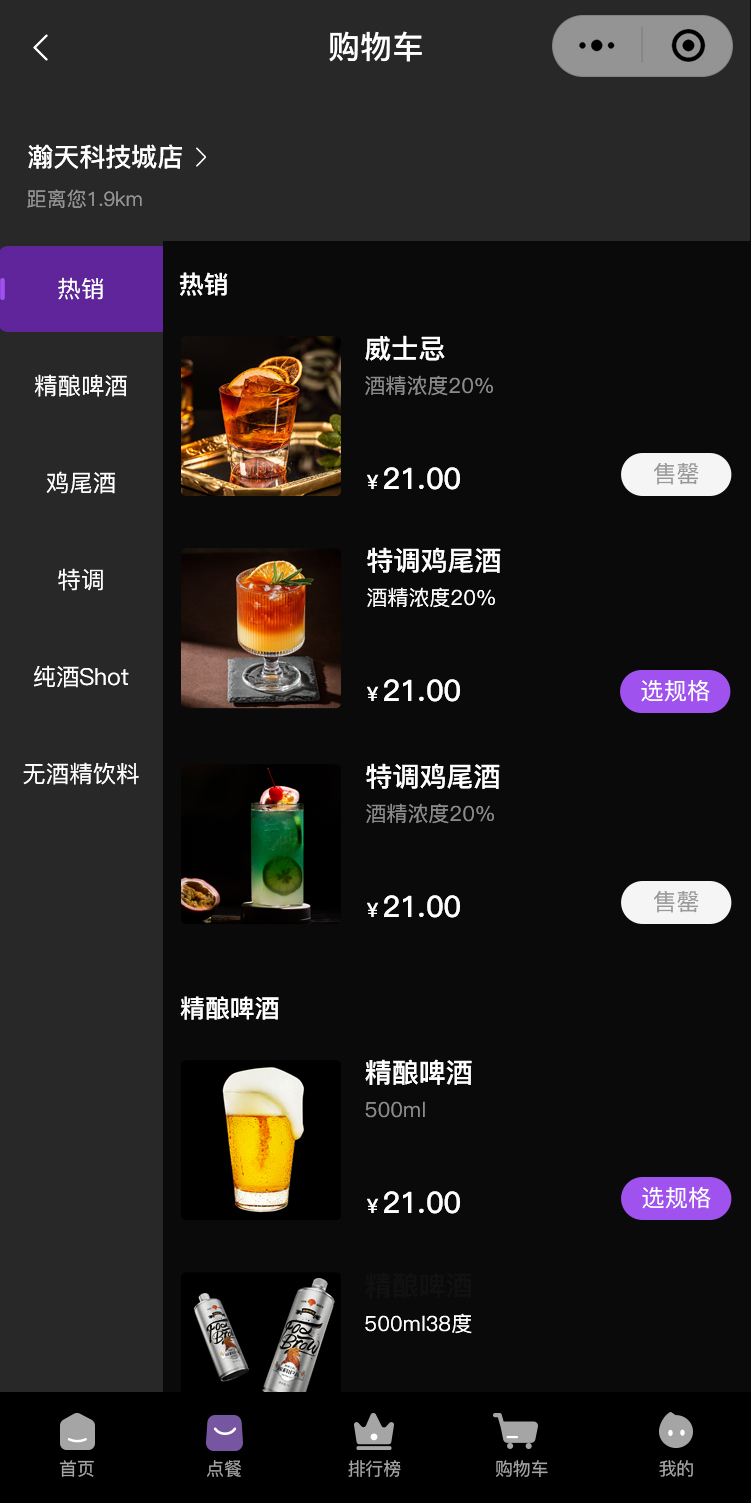Change store from 瀚天科技城店
Screen dimensions: 751x1503
click(x=117, y=157)
